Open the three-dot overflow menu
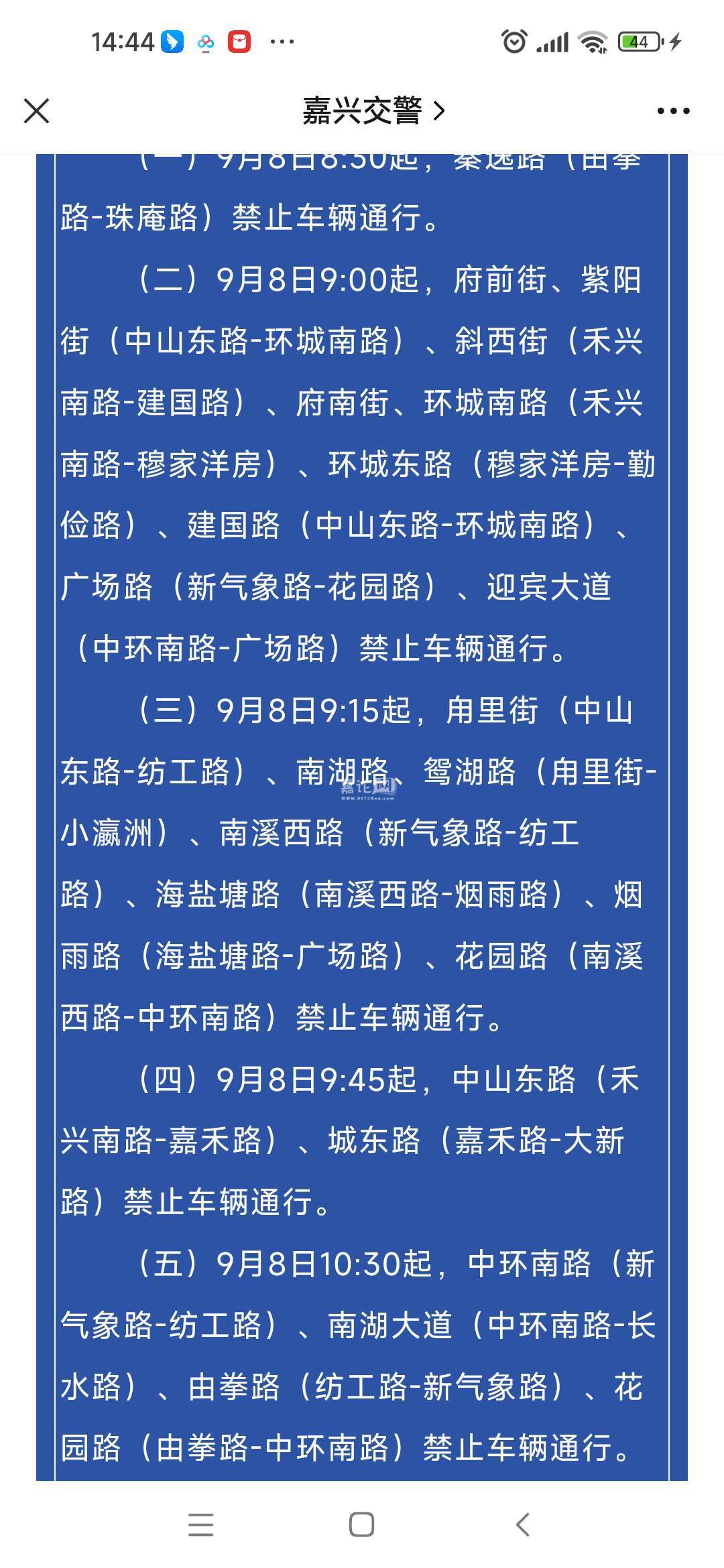This screenshot has width=724, height=1568. [x=673, y=111]
